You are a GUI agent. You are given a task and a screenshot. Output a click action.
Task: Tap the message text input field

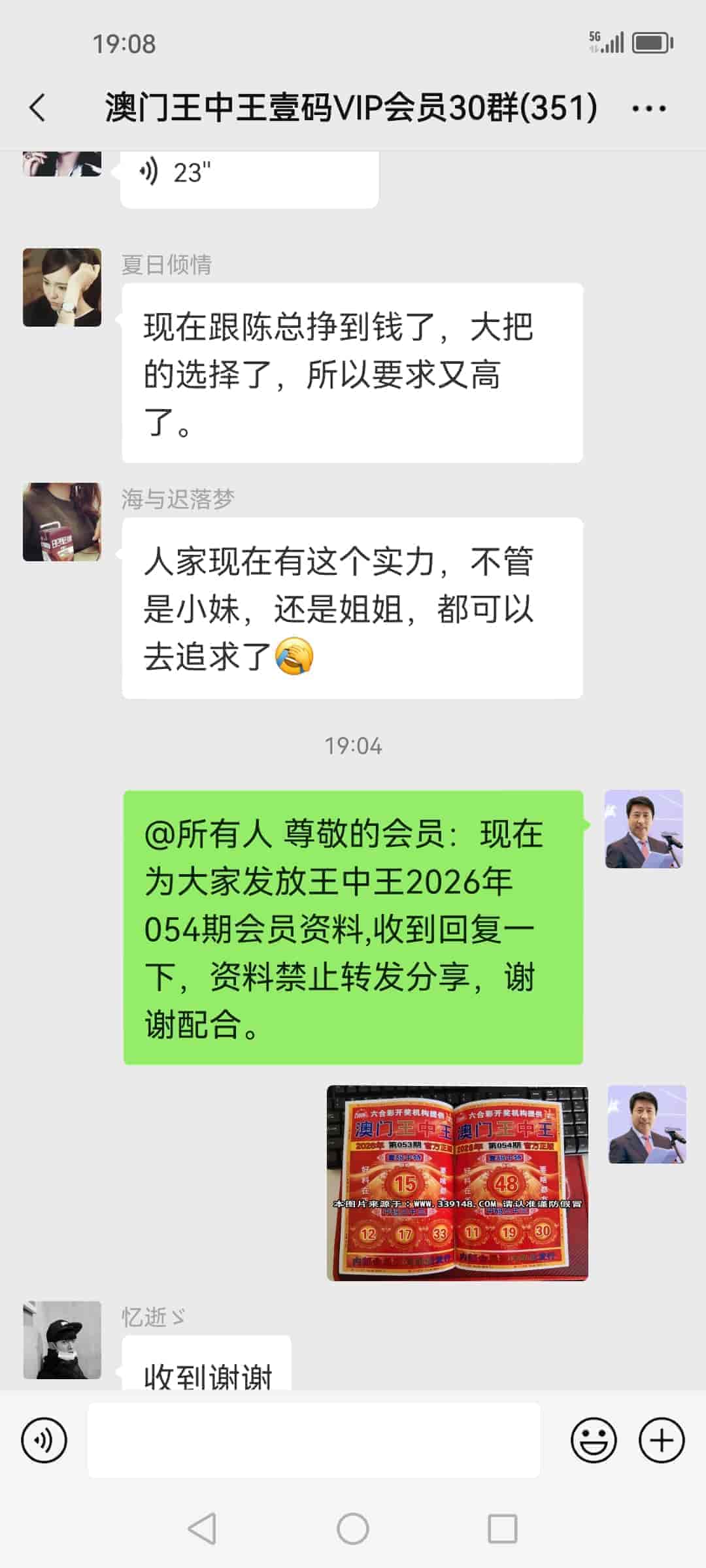coord(314,1440)
